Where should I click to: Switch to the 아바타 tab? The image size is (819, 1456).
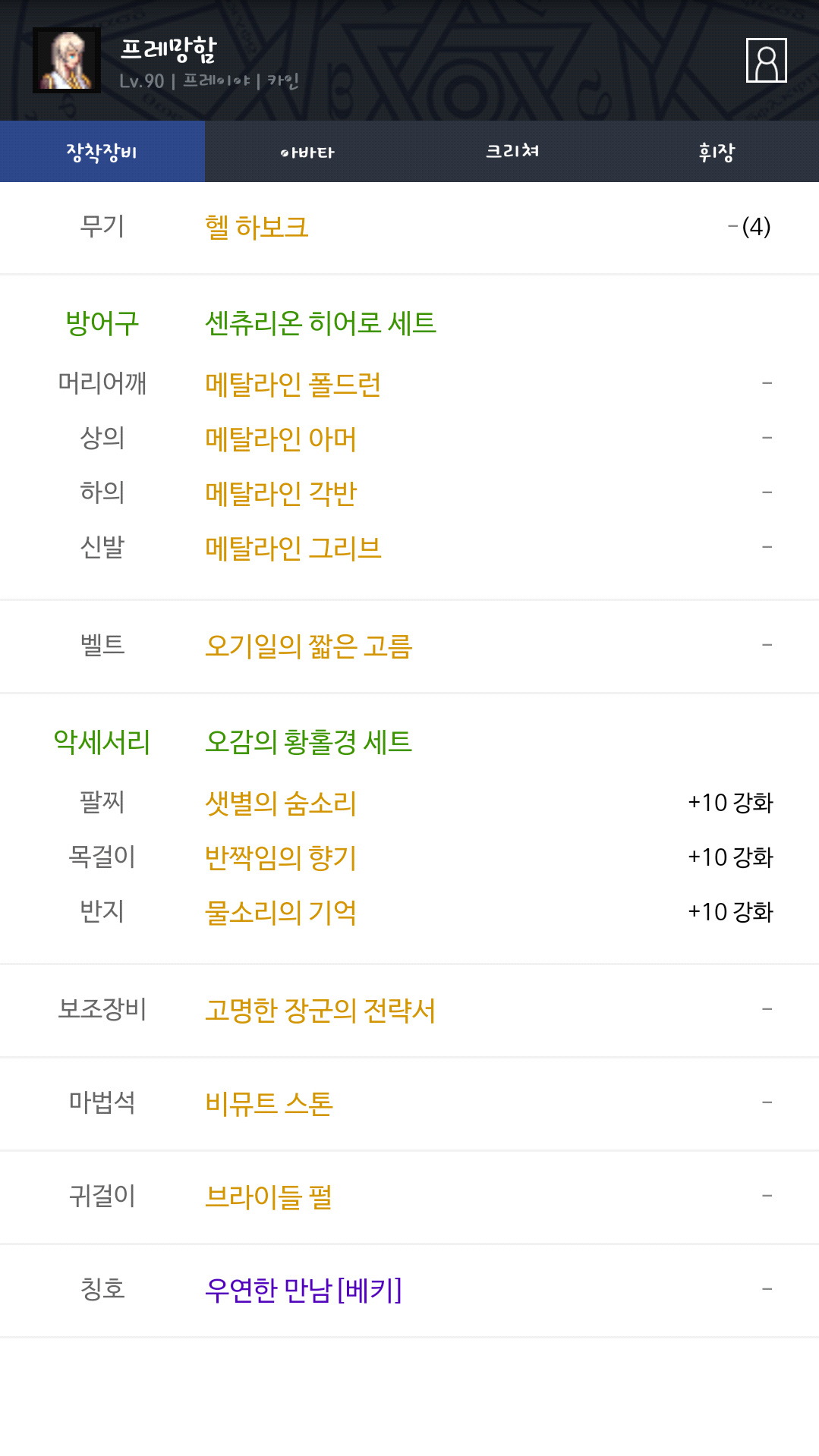click(x=307, y=152)
